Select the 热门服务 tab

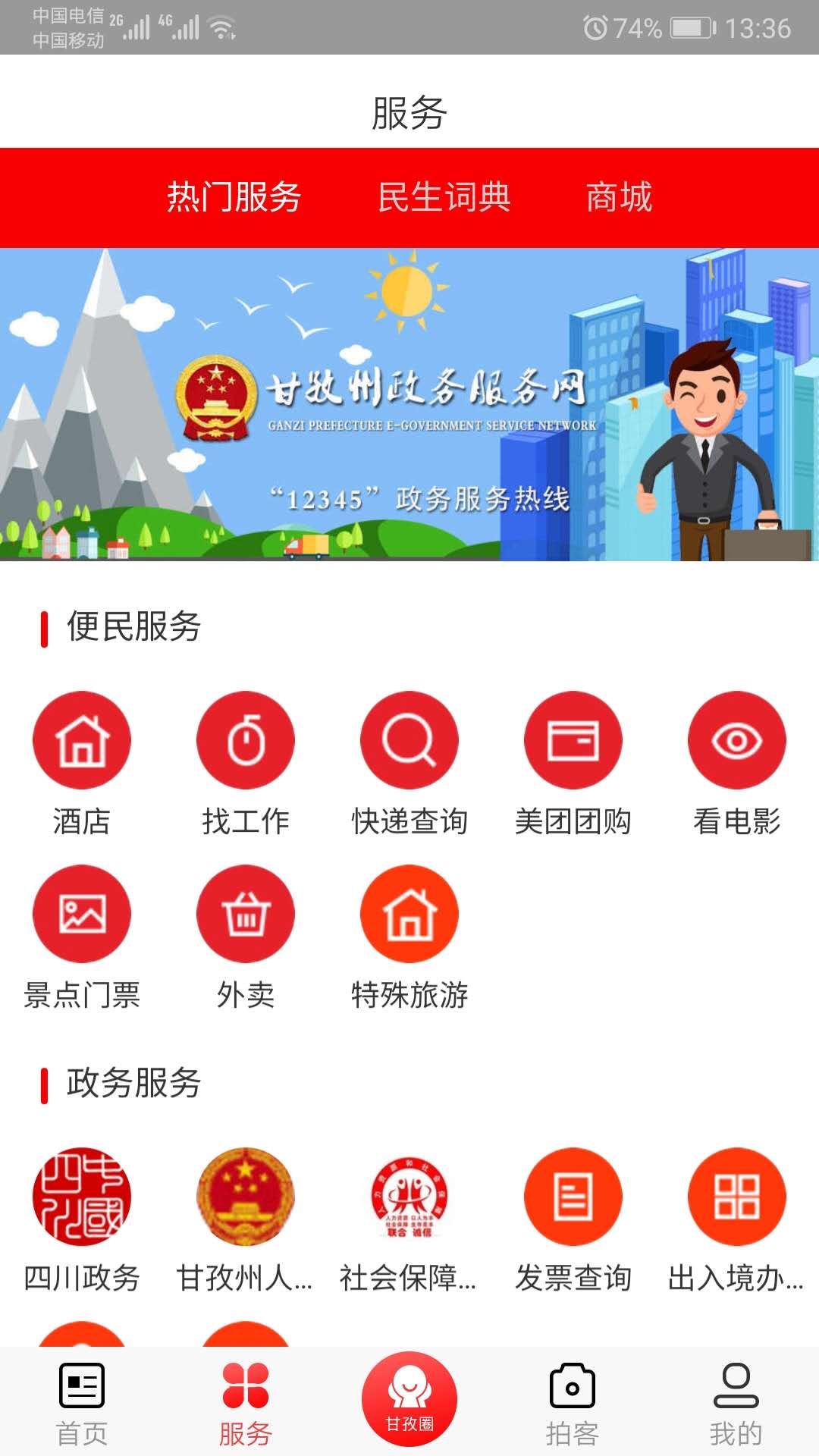[234, 197]
